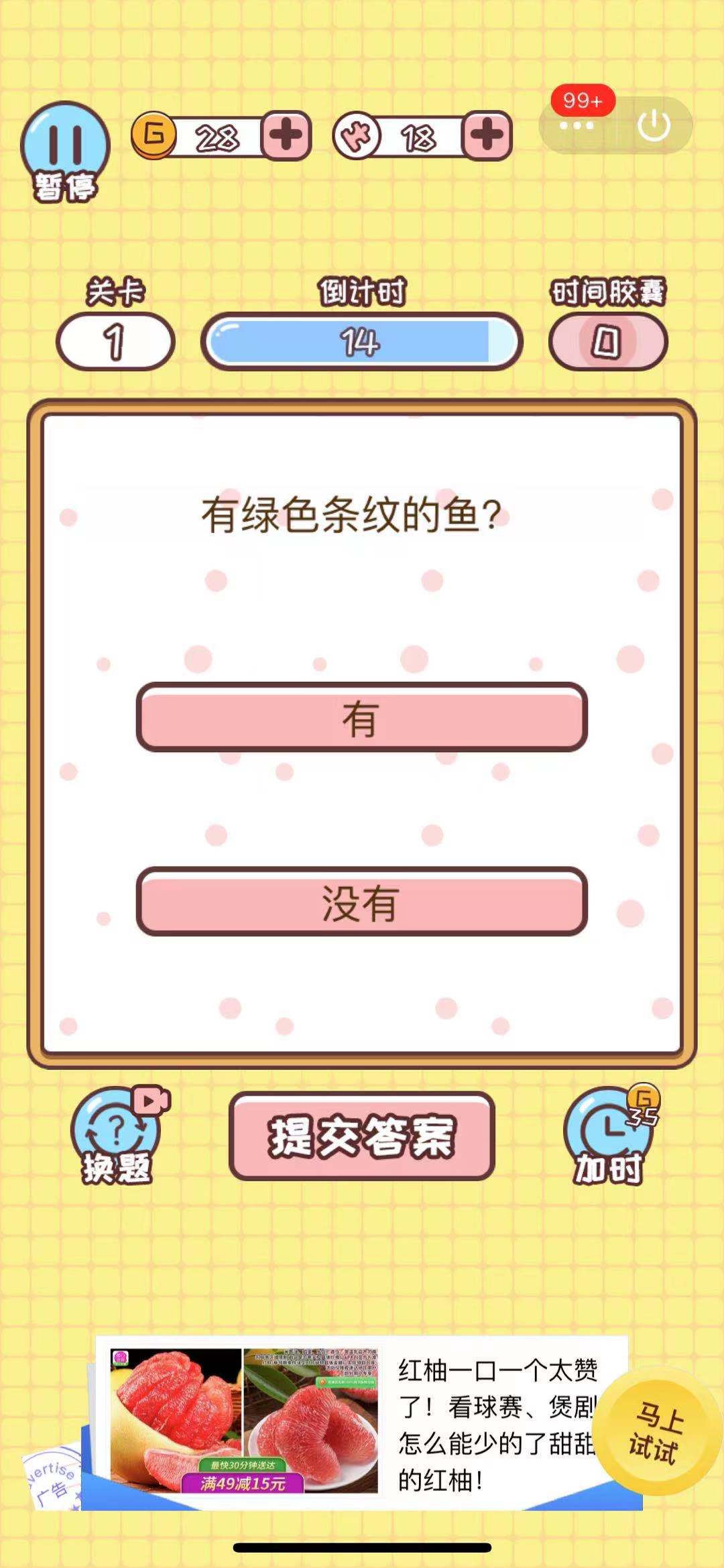Image resolution: width=724 pixels, height=1568 pixels.
Task: Open the 关卡 level indicator
Action: click(115, 340)
